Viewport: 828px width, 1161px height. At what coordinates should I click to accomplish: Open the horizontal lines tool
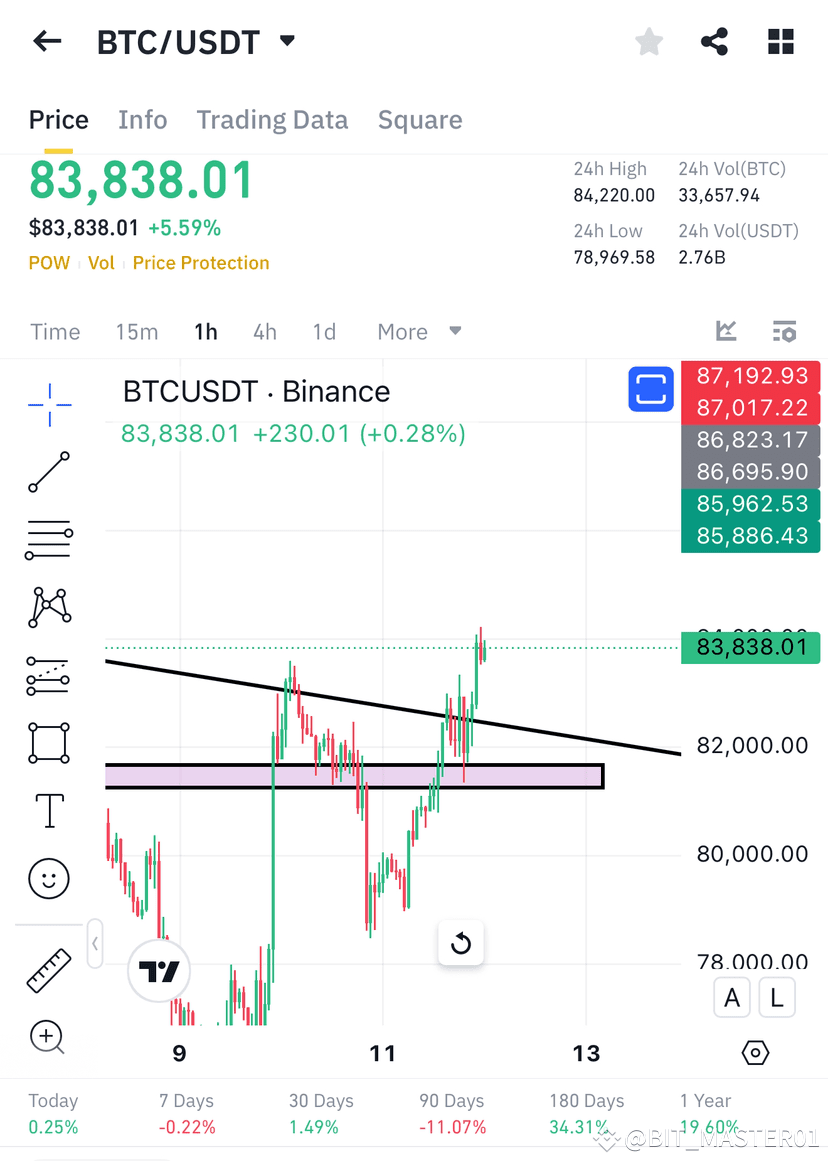[48, 540]
